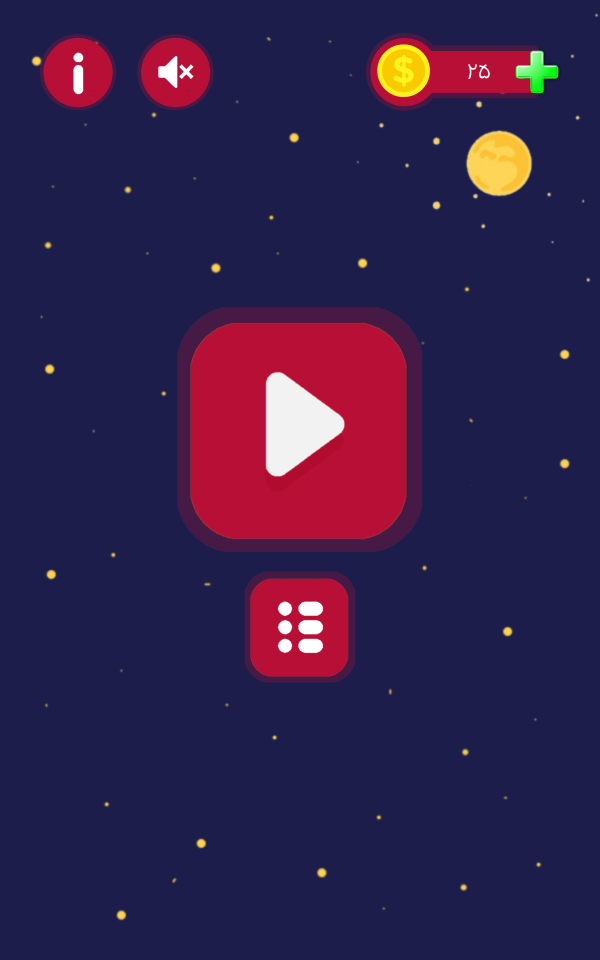Toggle the muted sound icon
This screenshot has height=960, width=600.
(x=175, y=72)
